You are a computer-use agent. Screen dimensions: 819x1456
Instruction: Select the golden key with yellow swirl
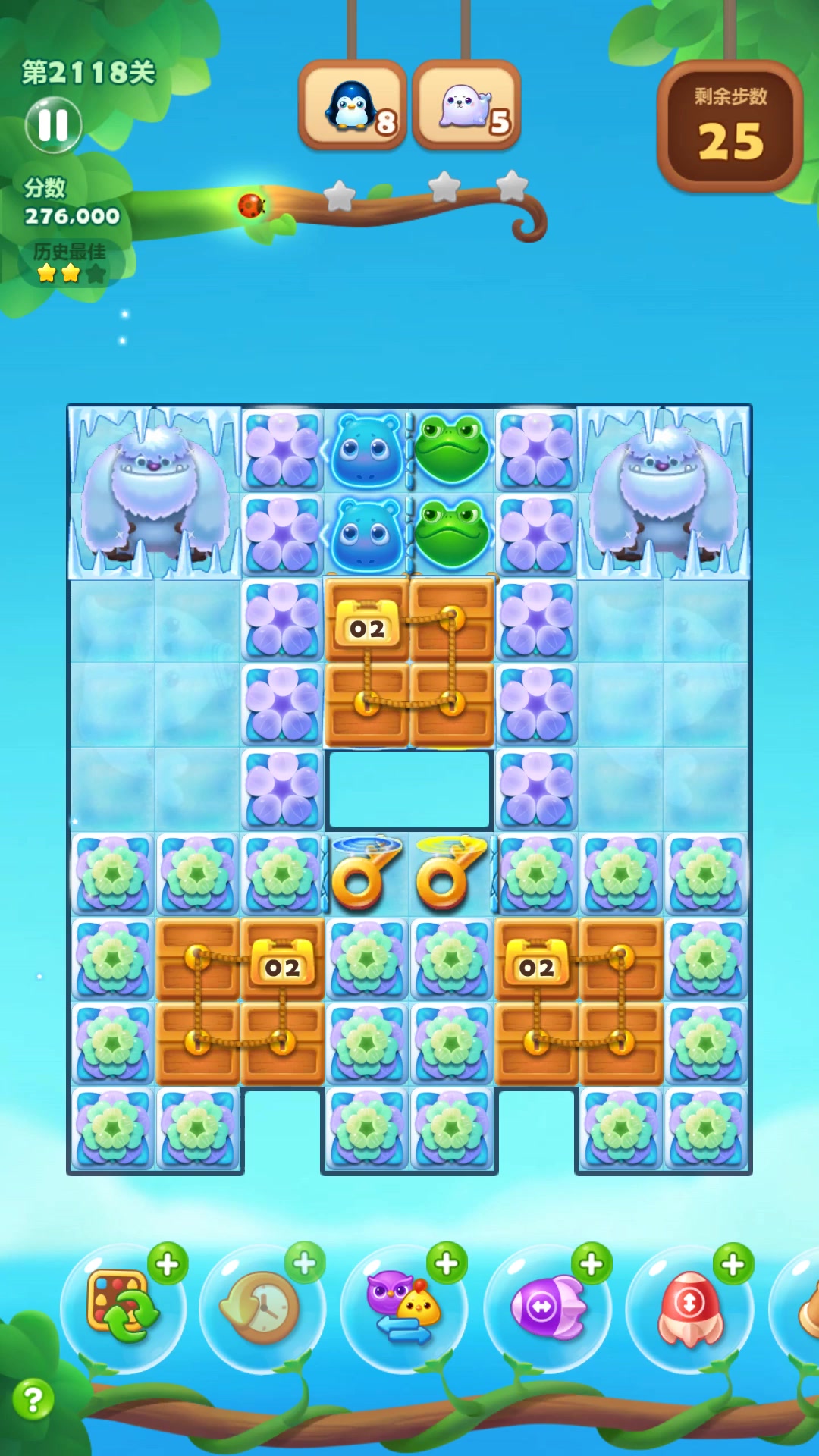click(x=452, y=874)
